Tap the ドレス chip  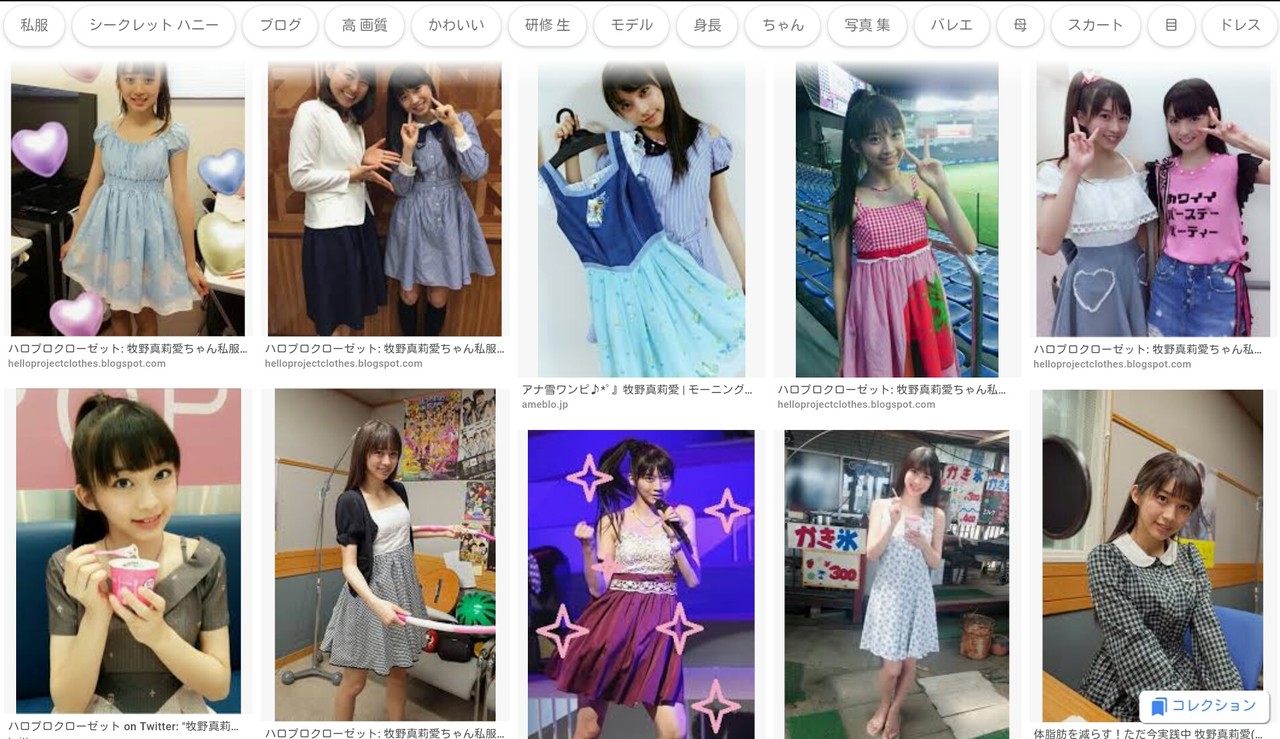[1240, 25]
